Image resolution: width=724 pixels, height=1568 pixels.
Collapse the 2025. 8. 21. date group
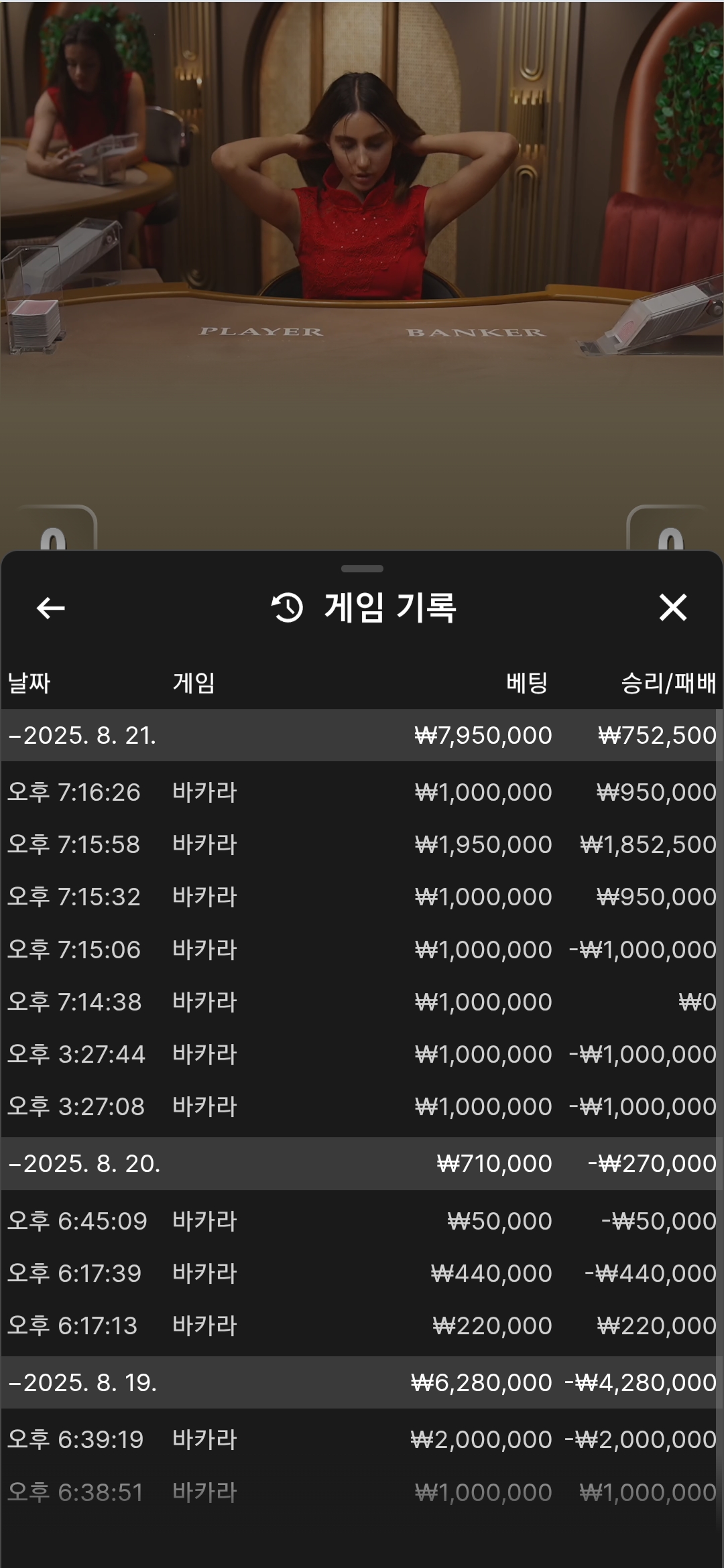click(361, 735)
